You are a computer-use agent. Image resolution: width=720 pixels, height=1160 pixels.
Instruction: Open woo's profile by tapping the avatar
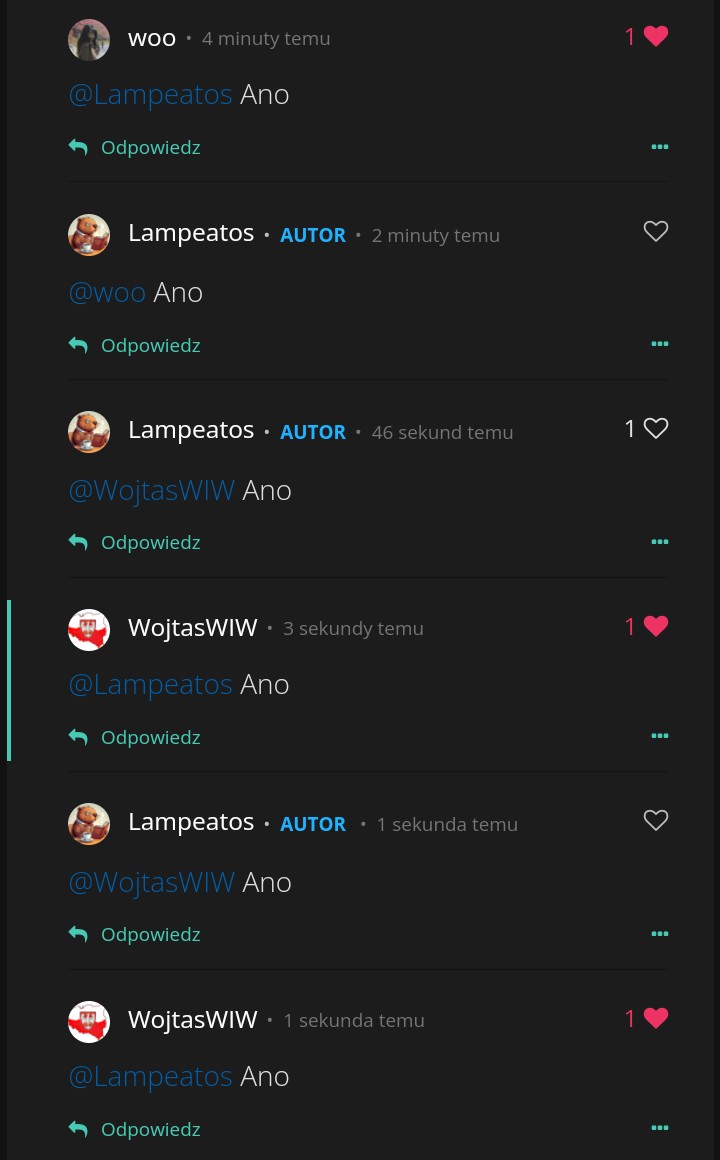pyautogui.click(x=89, y=40)
